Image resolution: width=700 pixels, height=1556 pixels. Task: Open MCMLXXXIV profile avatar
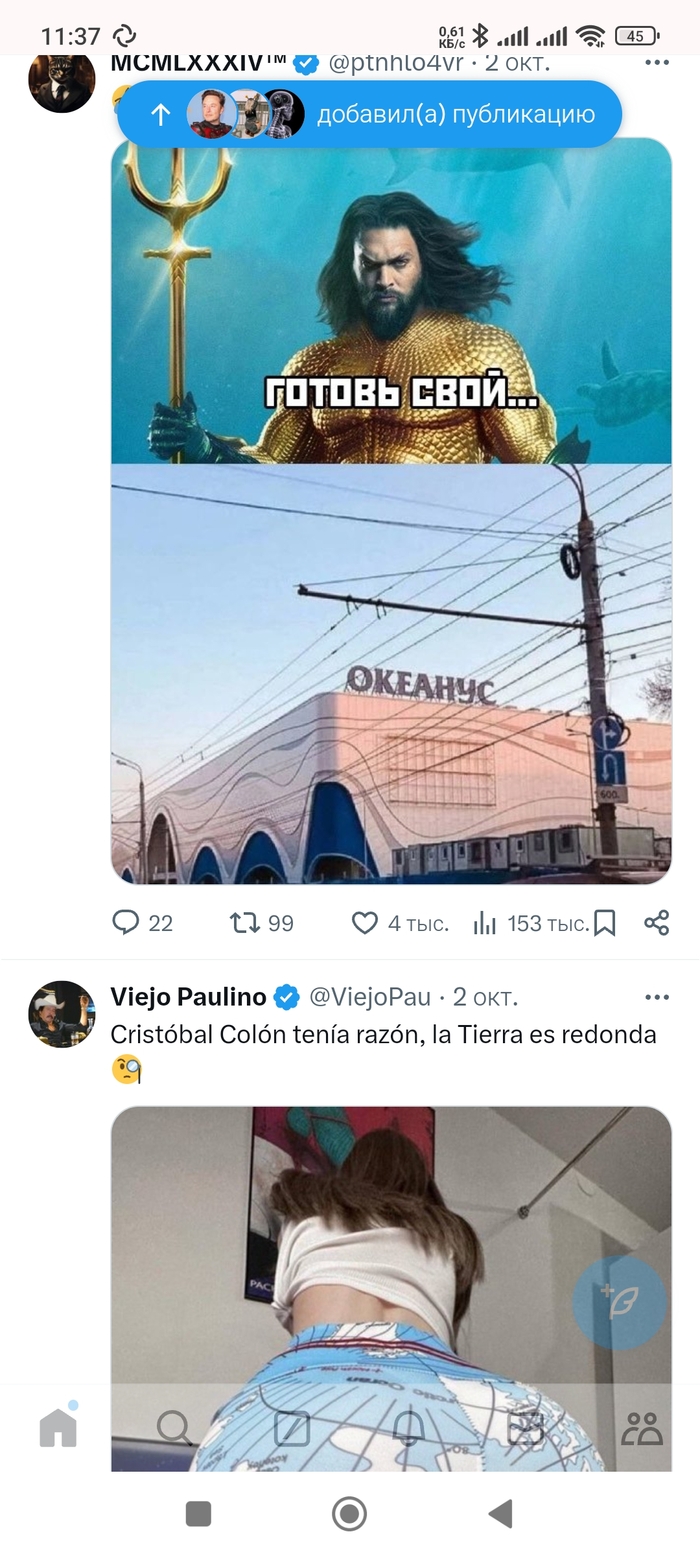click(61, 80)
